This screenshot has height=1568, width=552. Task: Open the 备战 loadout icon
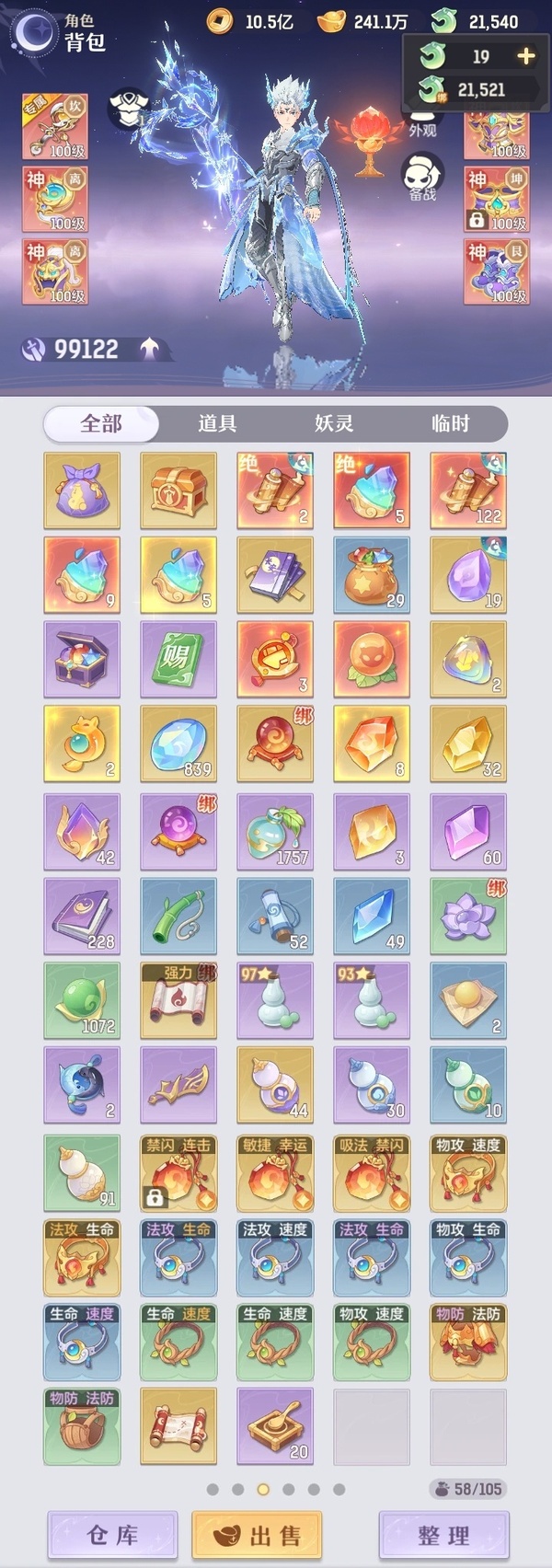[x=422, y=177]
